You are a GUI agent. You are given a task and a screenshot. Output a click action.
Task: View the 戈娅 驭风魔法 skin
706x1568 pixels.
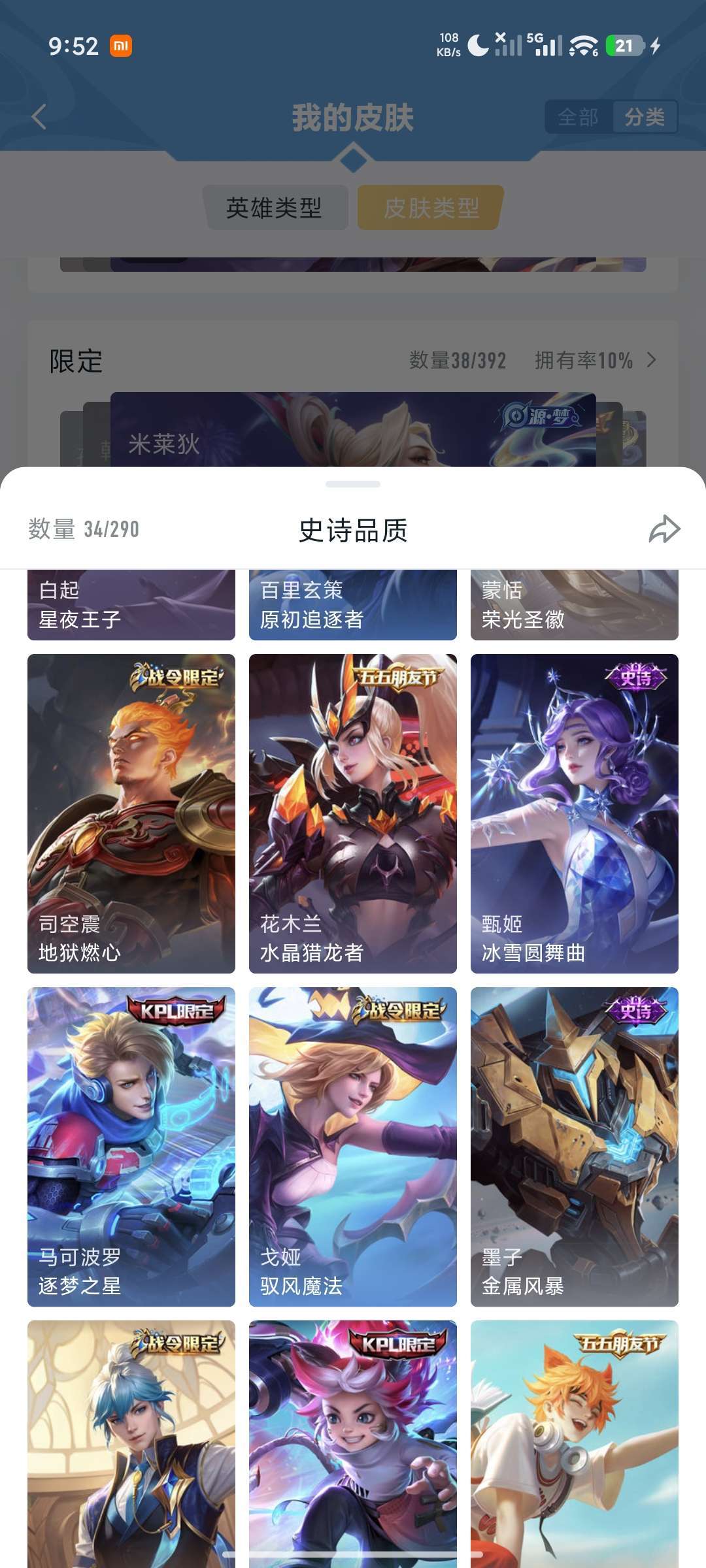tap(353, 1147)
